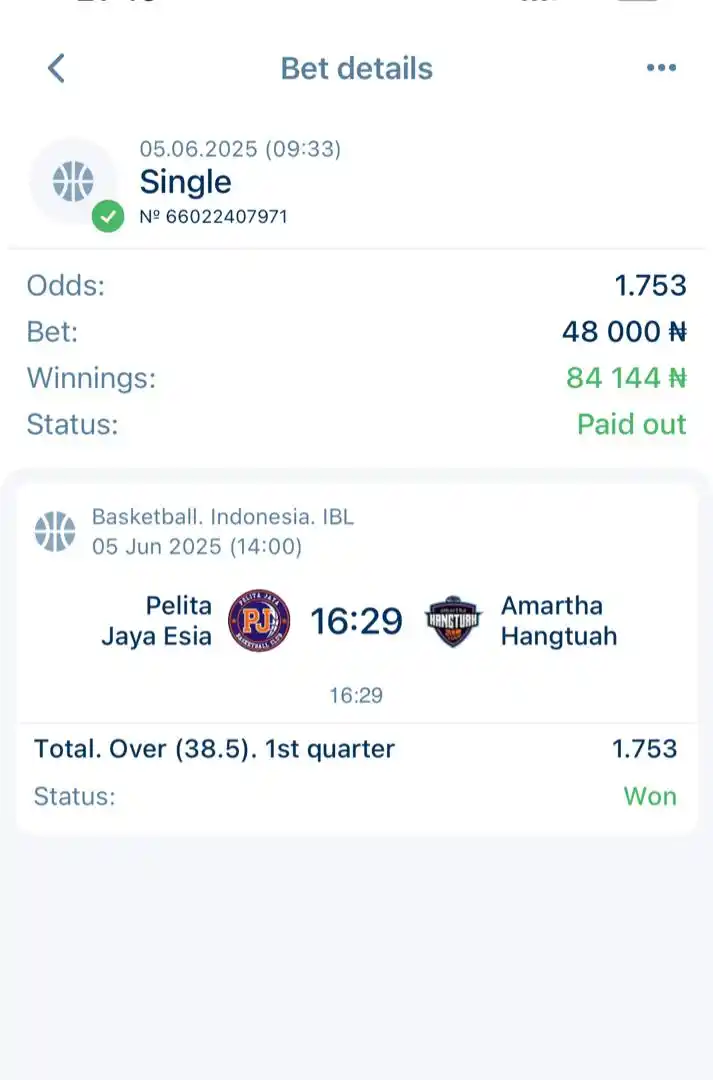This screenshot has width=713, height=1080.
Task: Open the Pelita Jaya vs Amartha Hangtuah match
Action: 356,621
